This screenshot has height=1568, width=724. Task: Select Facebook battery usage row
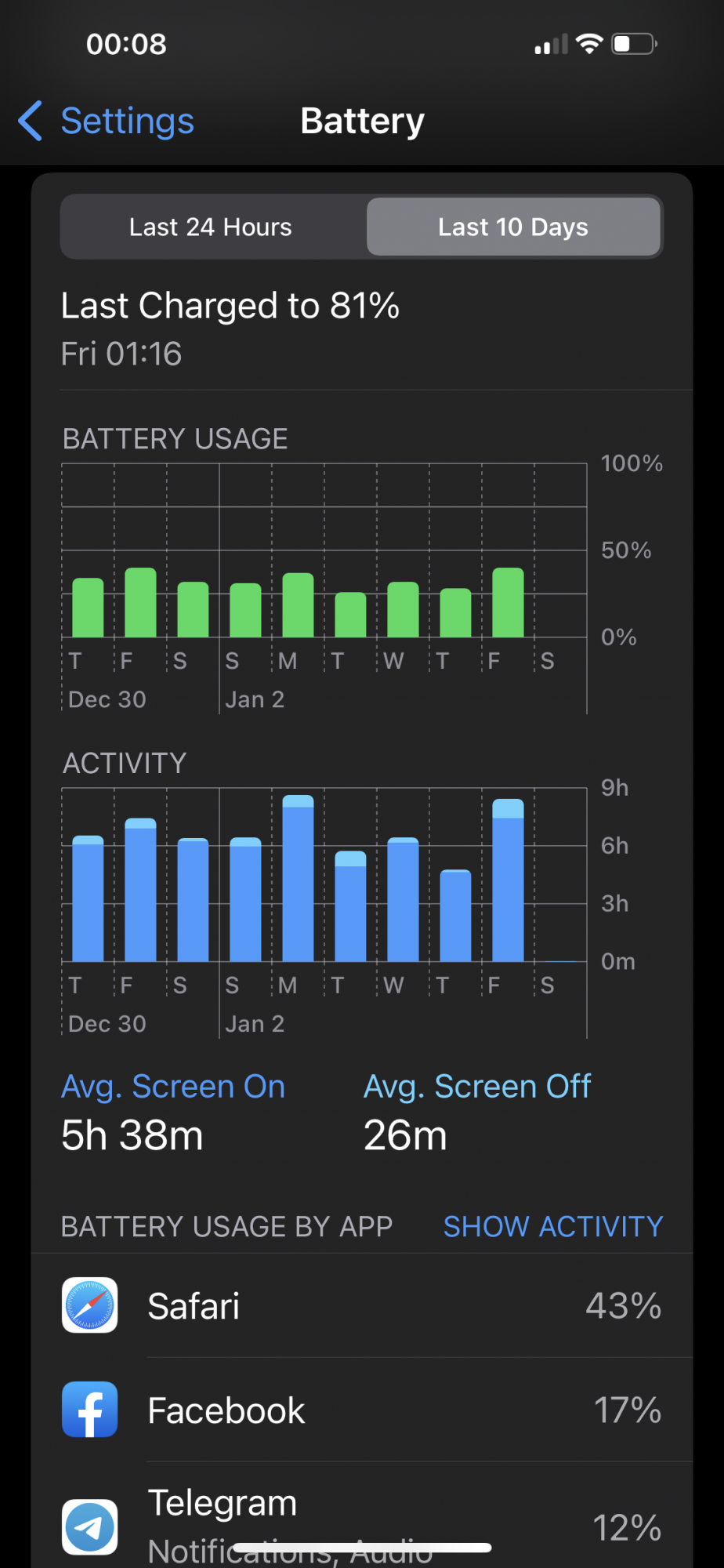click(362, 1410)
